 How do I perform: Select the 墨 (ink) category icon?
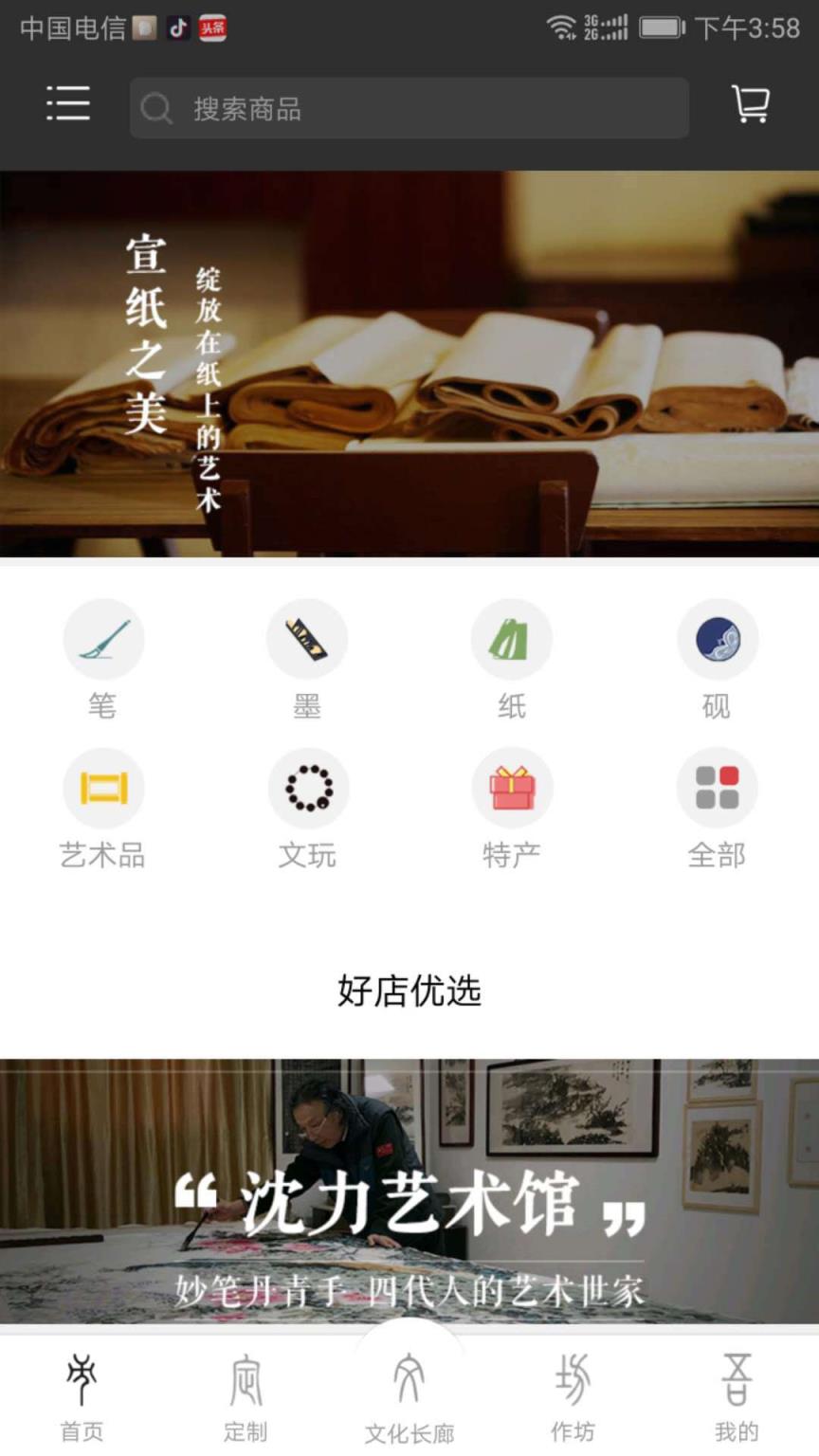point(307,639)
